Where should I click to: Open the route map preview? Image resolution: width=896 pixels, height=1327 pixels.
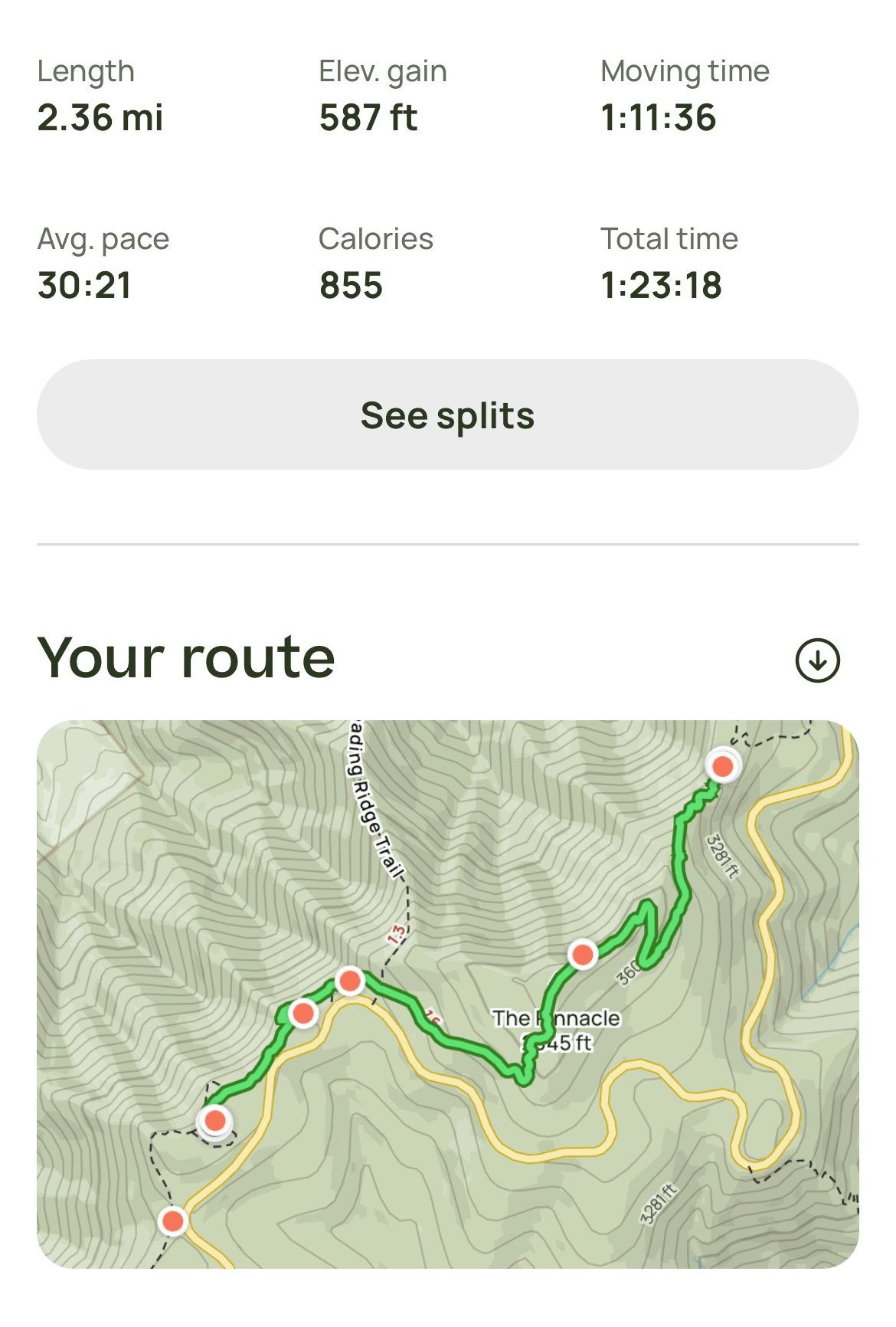pos(447,994)
